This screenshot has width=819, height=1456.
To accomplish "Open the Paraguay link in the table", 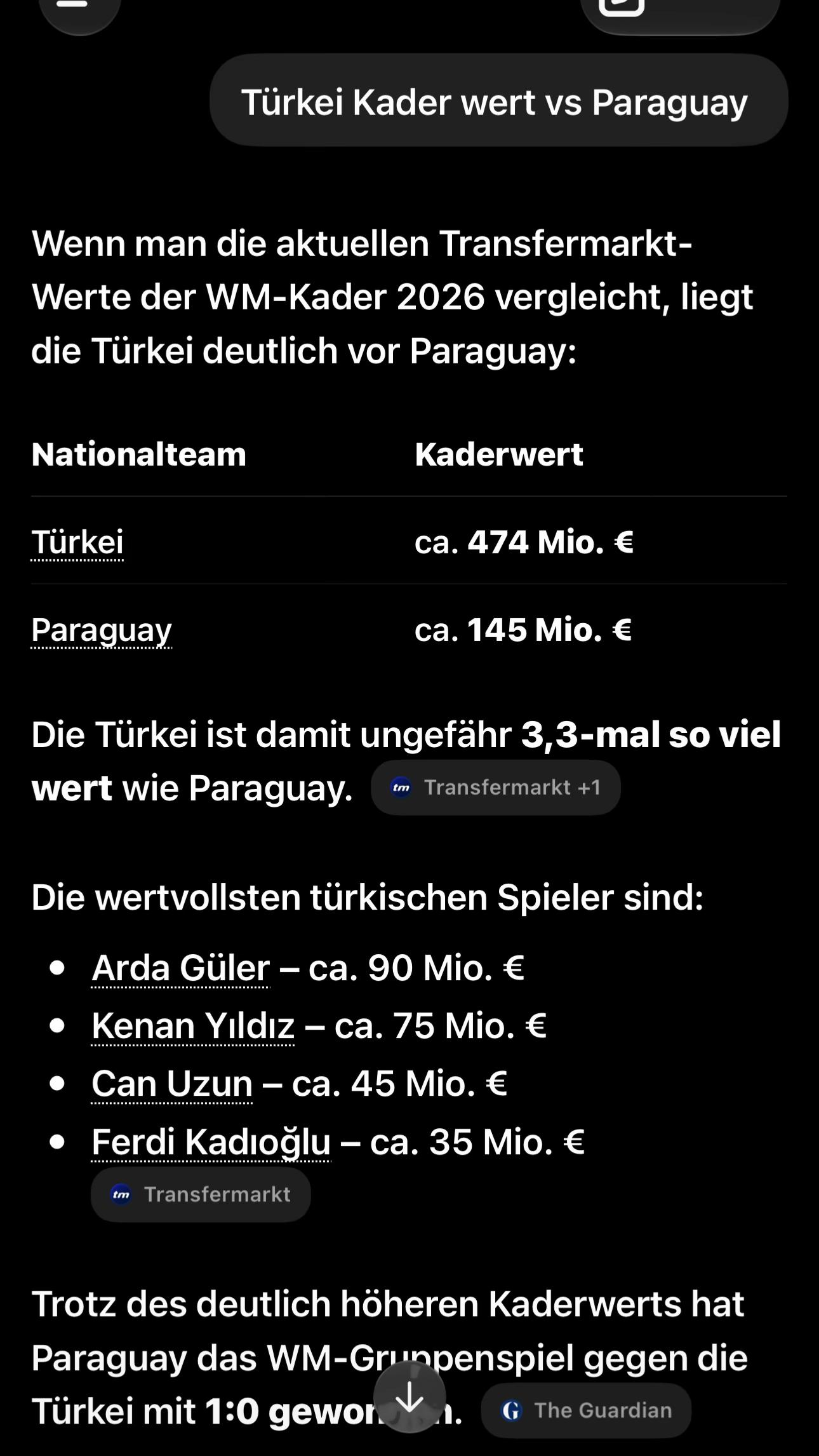I will (x=102, y=630).
